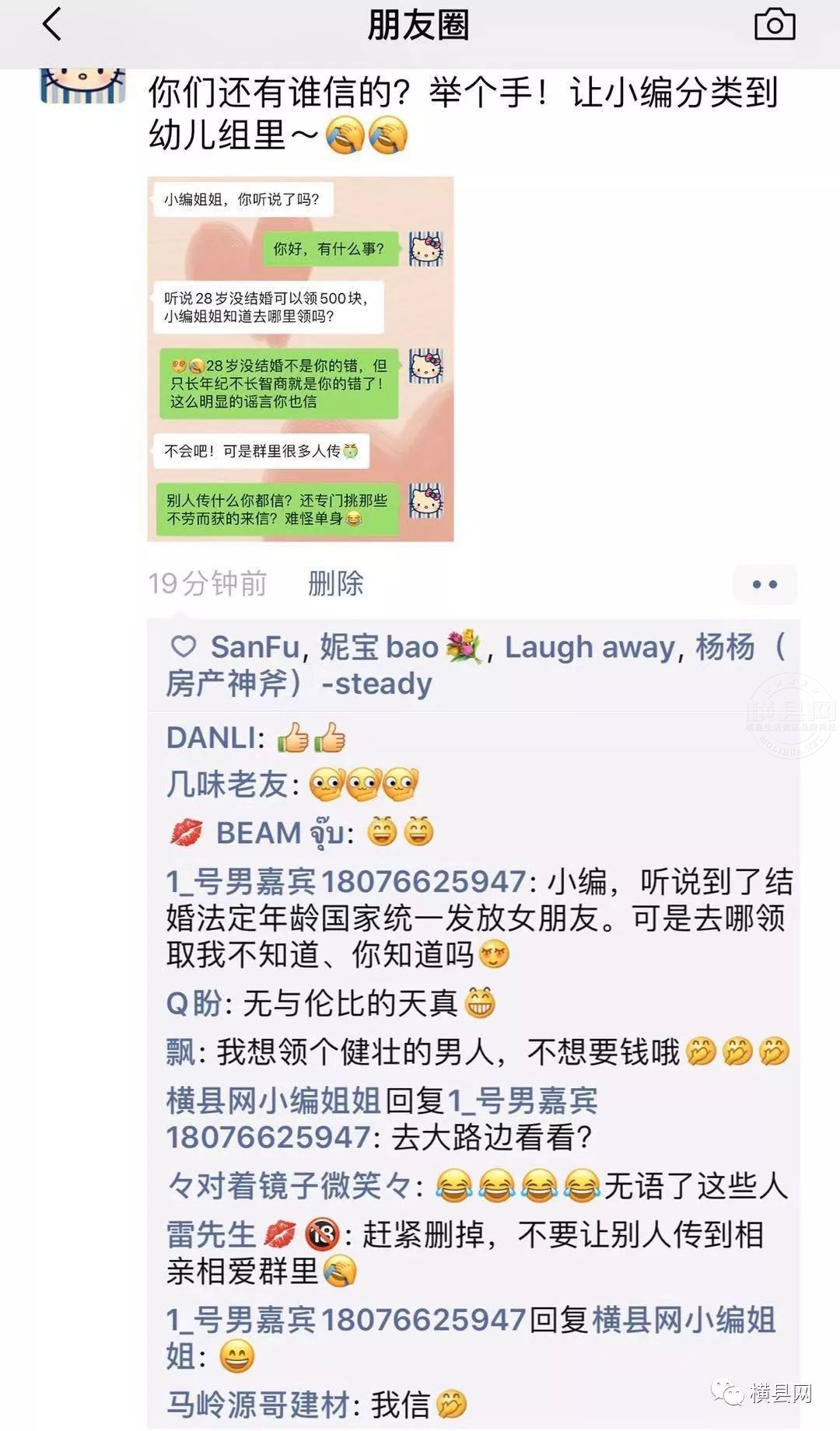This screenshot has width=840, height=1431.
Task: Reply to 马岭源哥建材's comment 我信
Action: (401, 1405)
